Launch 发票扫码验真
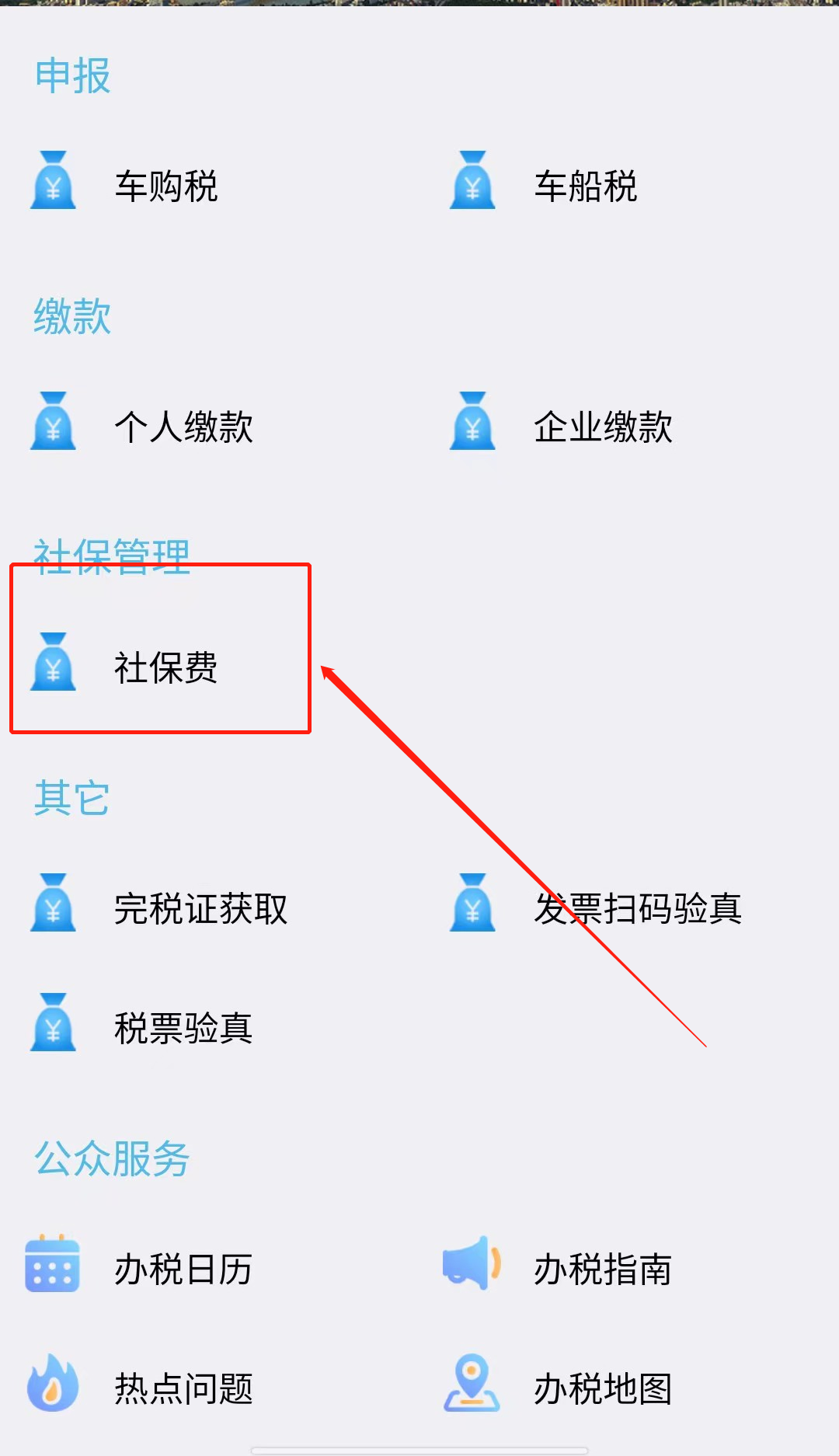Screen dimensions: 839x1456 [637, 909]
